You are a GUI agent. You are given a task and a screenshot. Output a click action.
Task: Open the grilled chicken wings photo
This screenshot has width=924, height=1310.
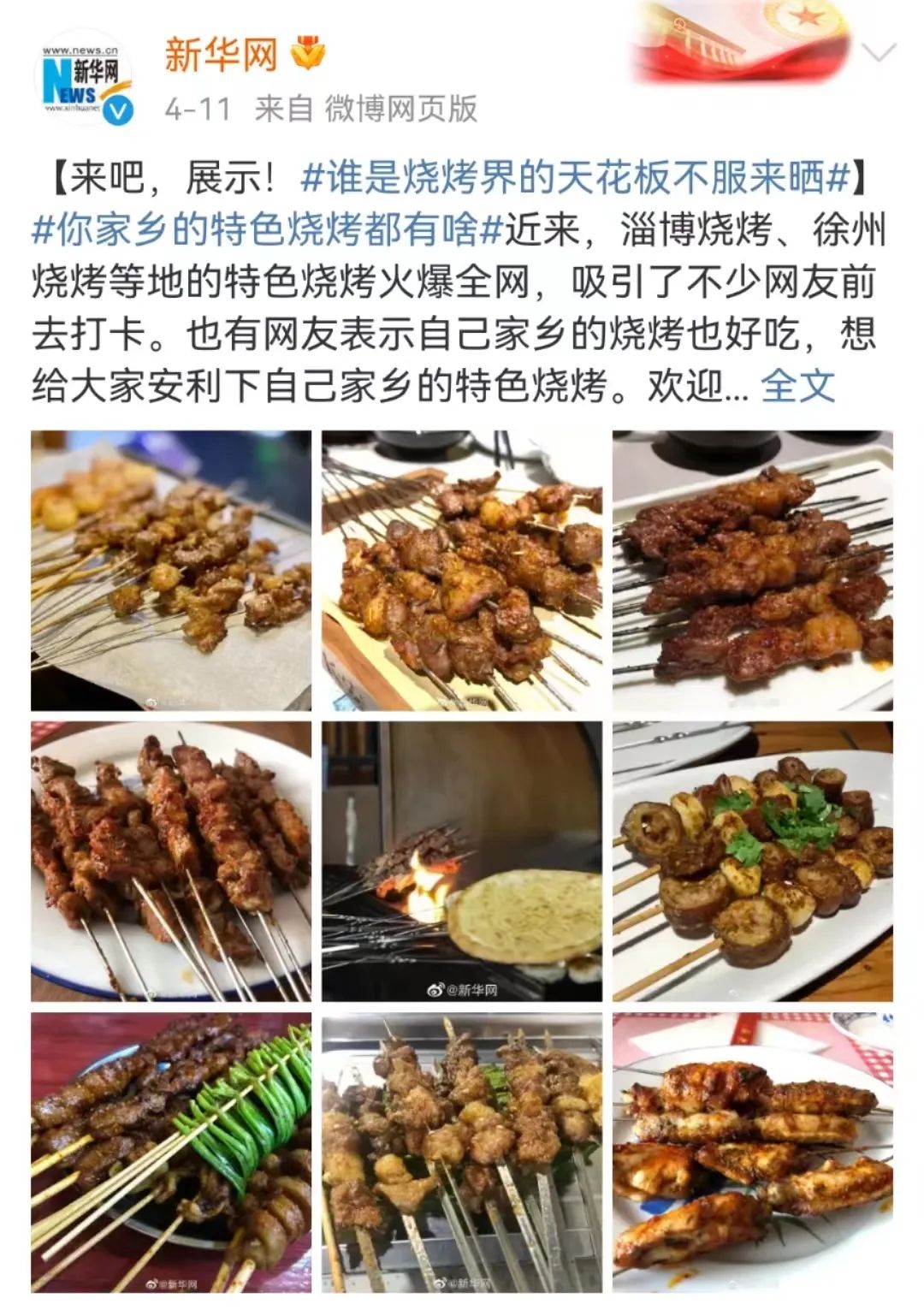coord(752,1152)
